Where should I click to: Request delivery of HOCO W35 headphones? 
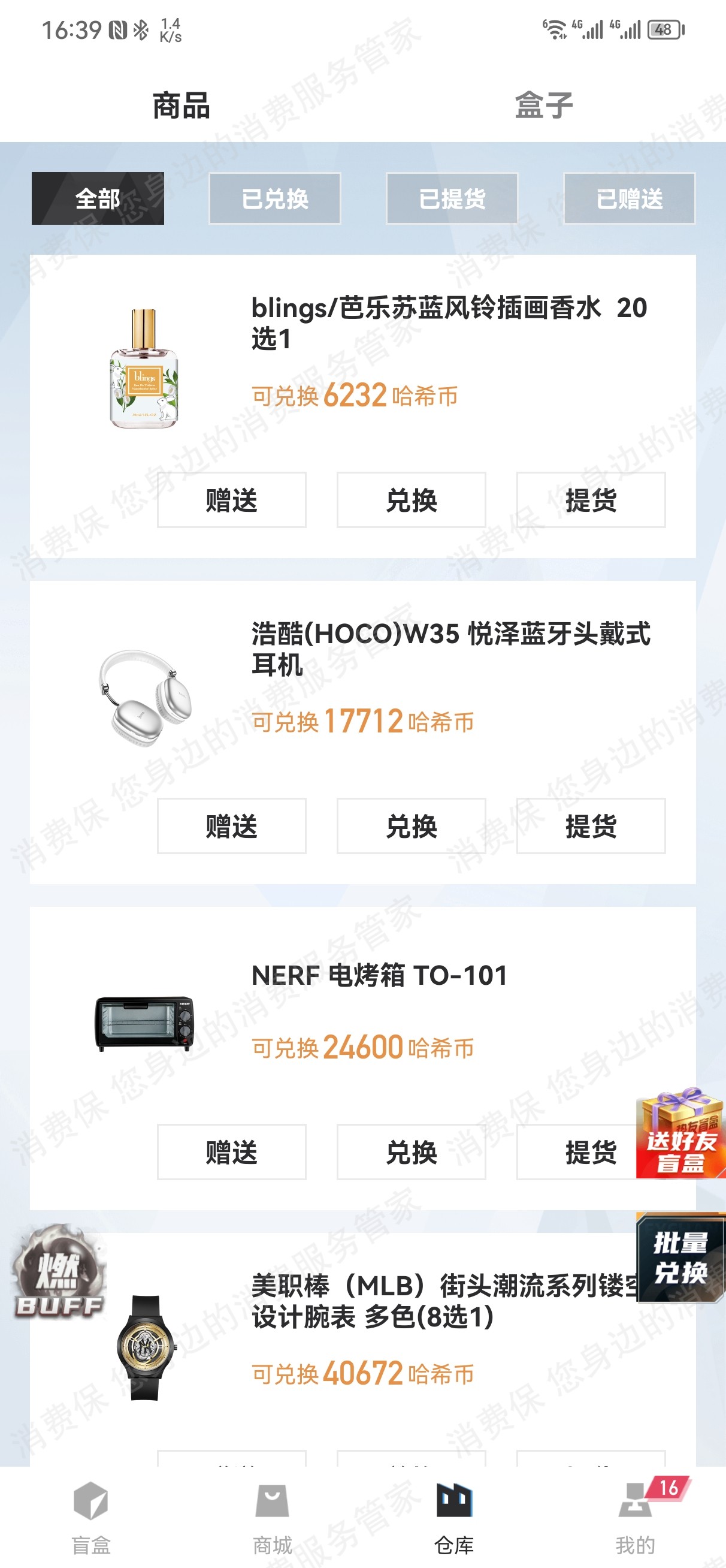590,826
